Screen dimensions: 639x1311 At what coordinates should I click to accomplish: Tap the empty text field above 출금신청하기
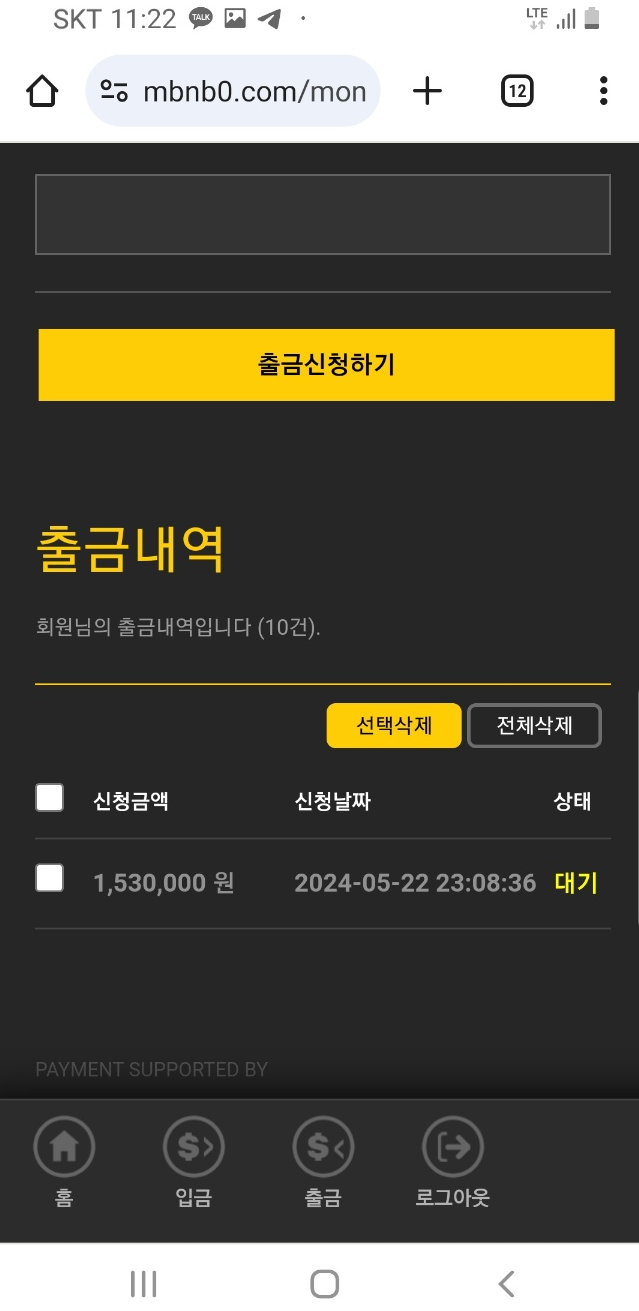pos(322,214)
